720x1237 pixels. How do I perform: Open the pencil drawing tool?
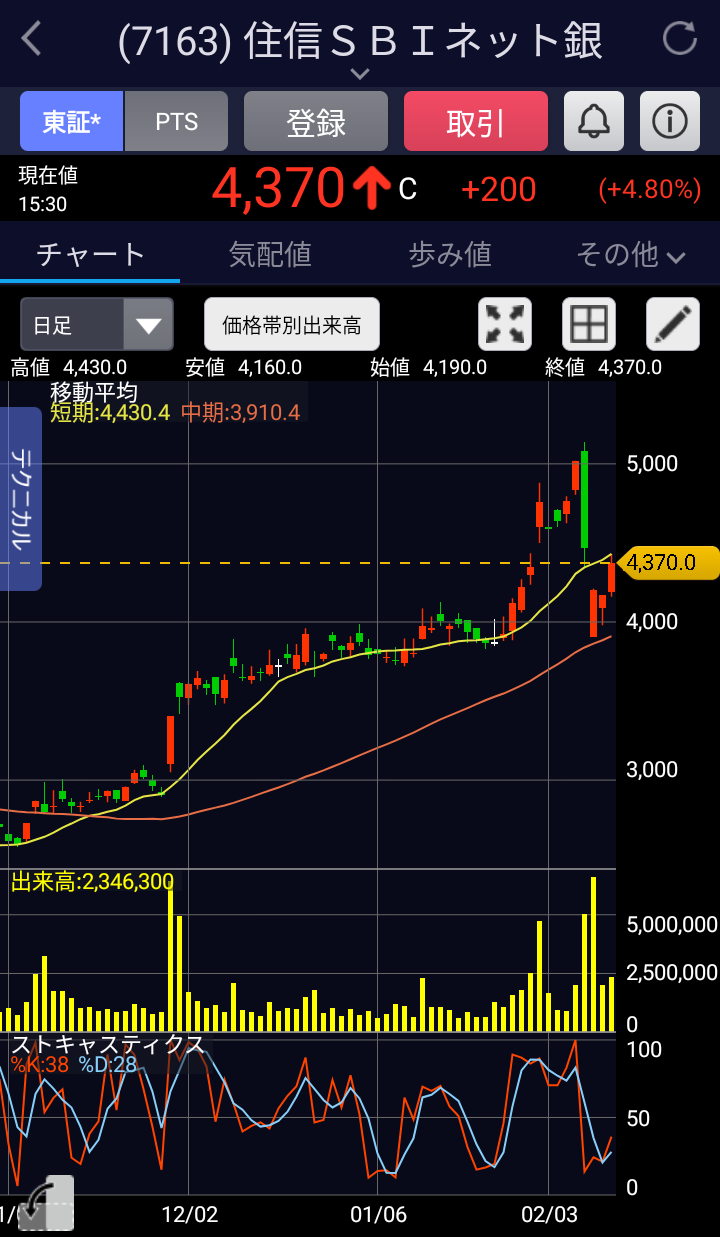point(673,325)
